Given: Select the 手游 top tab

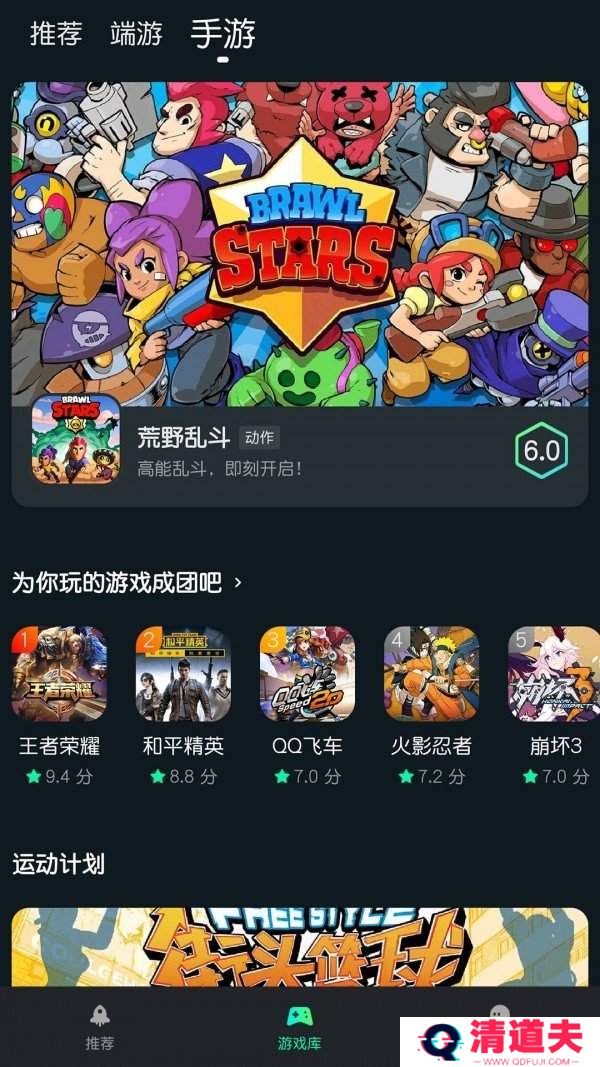Looking at the screenshot, I should (223, 34).
